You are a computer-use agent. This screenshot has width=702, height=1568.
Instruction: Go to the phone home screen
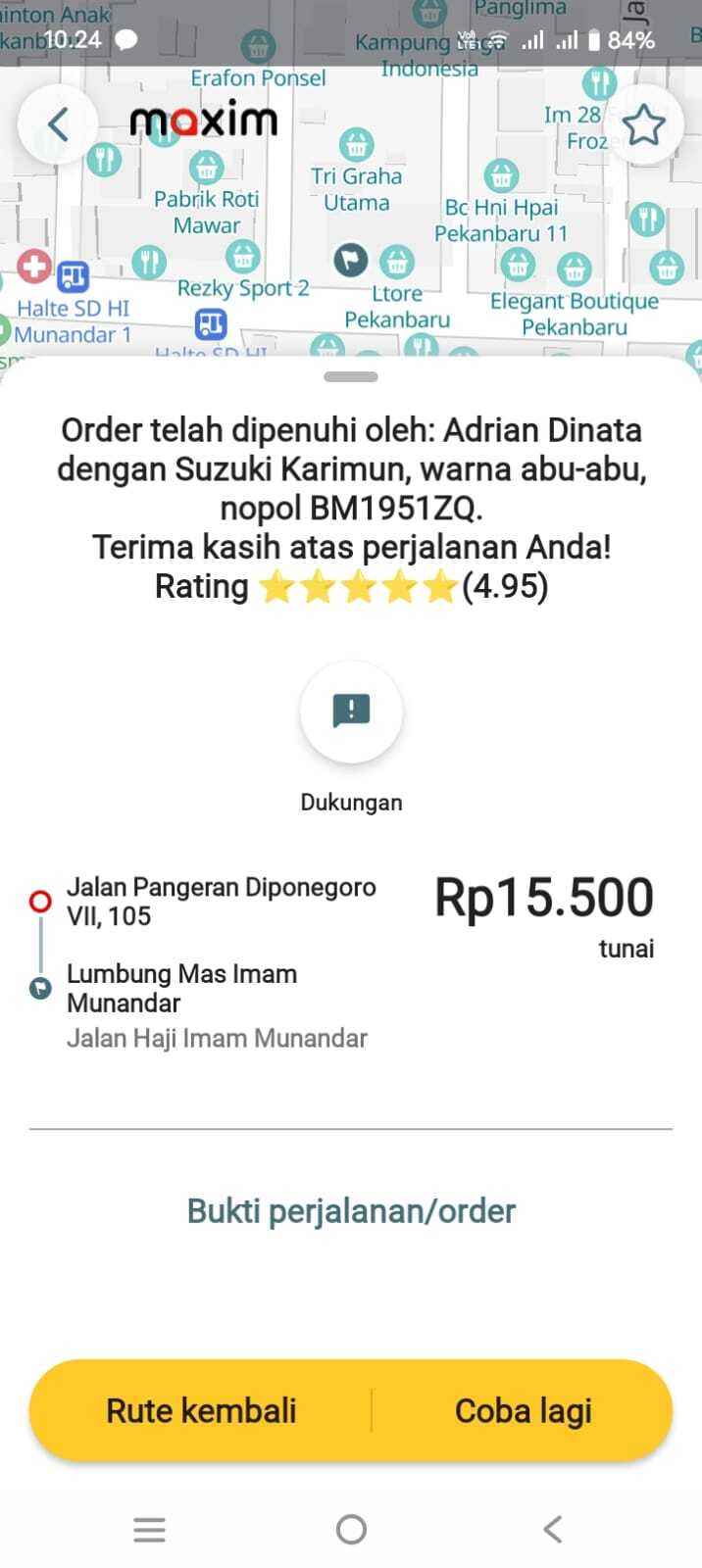351,1529
